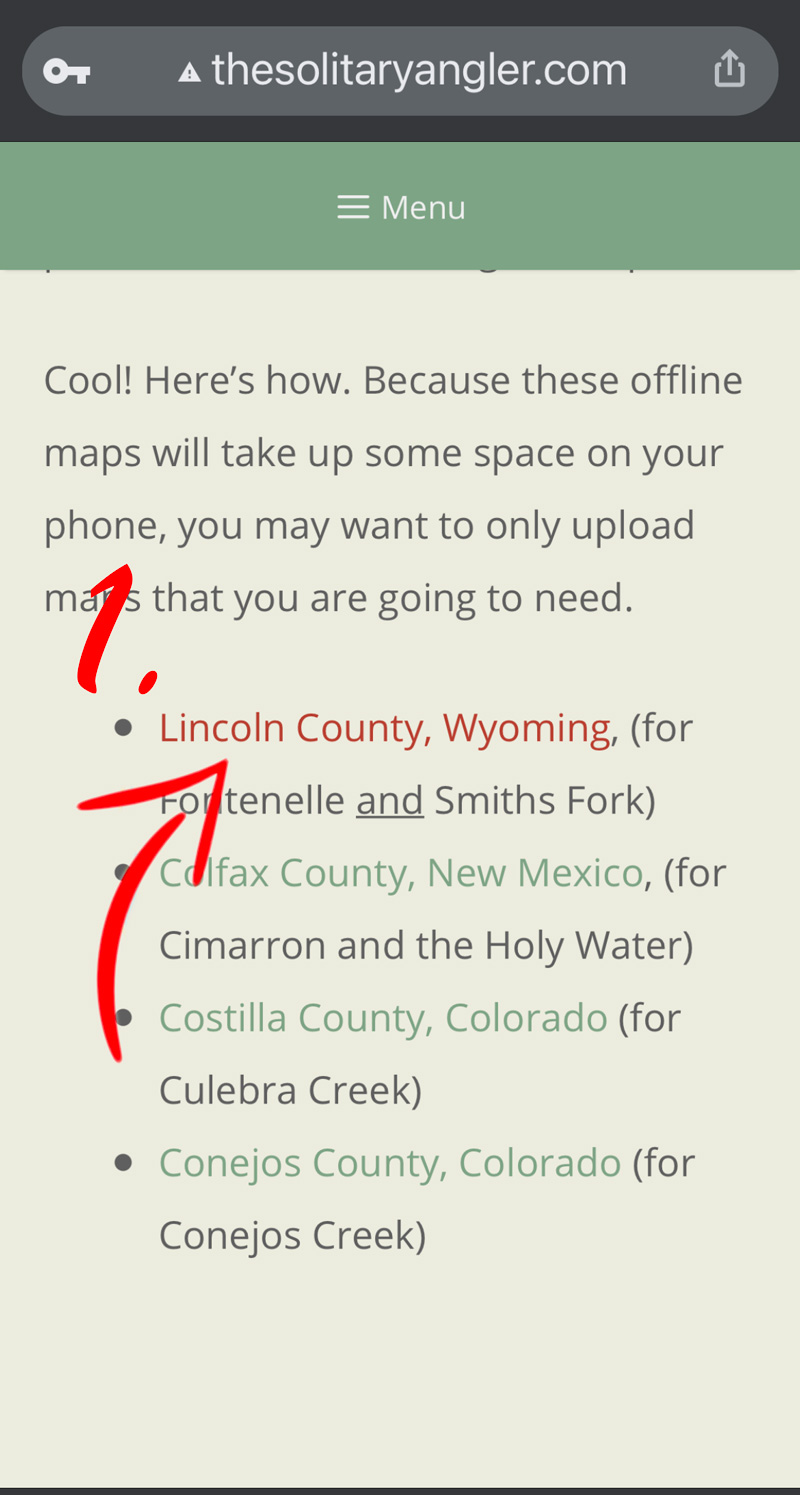Viewport: 800px width, 1495px height.
Task: Open the Lincoln County, Wyoming link
Action: (385, 728)
